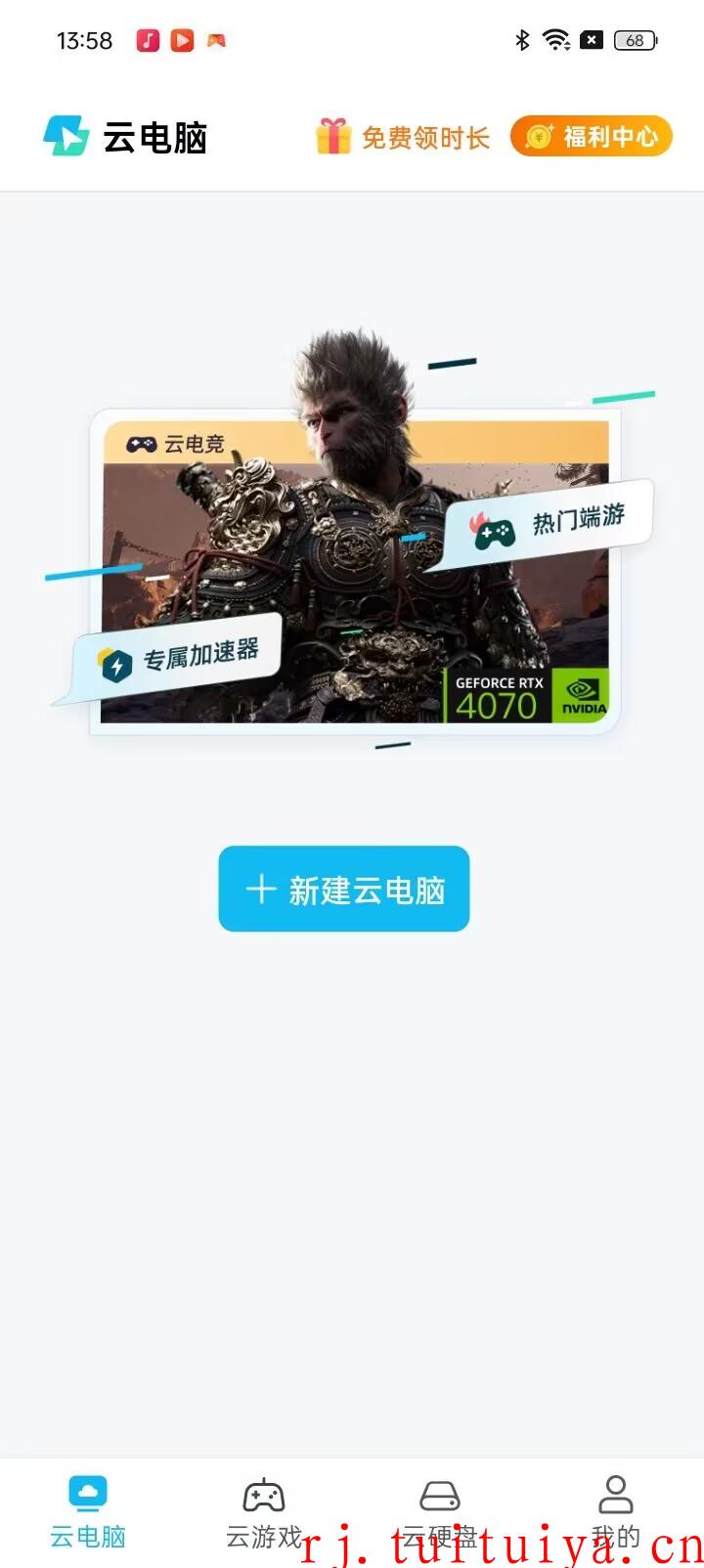Switch to the 云游戏 tab
The height and width of the screenshot is (1568, 704).
coord(264,1512)
